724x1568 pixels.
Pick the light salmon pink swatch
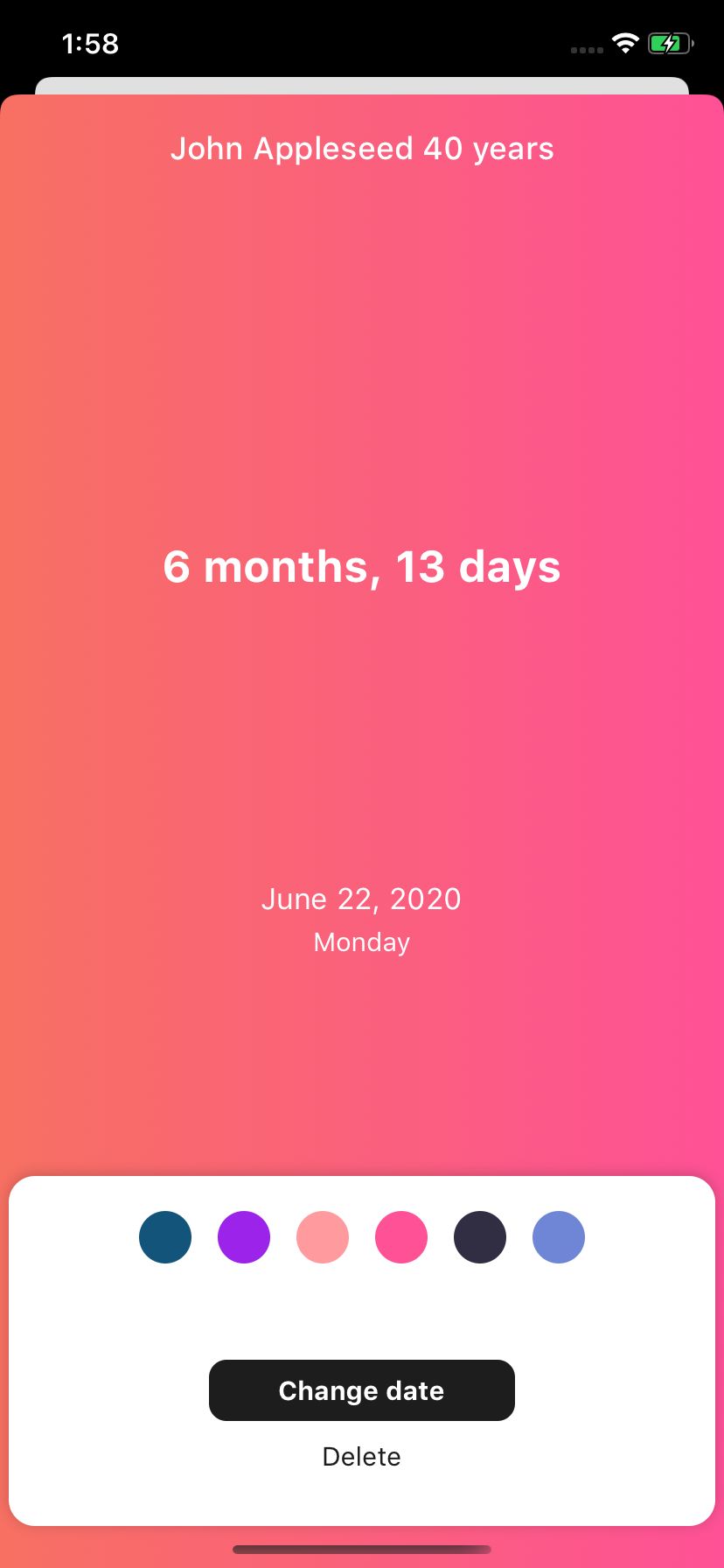[x=323, y=1237]
